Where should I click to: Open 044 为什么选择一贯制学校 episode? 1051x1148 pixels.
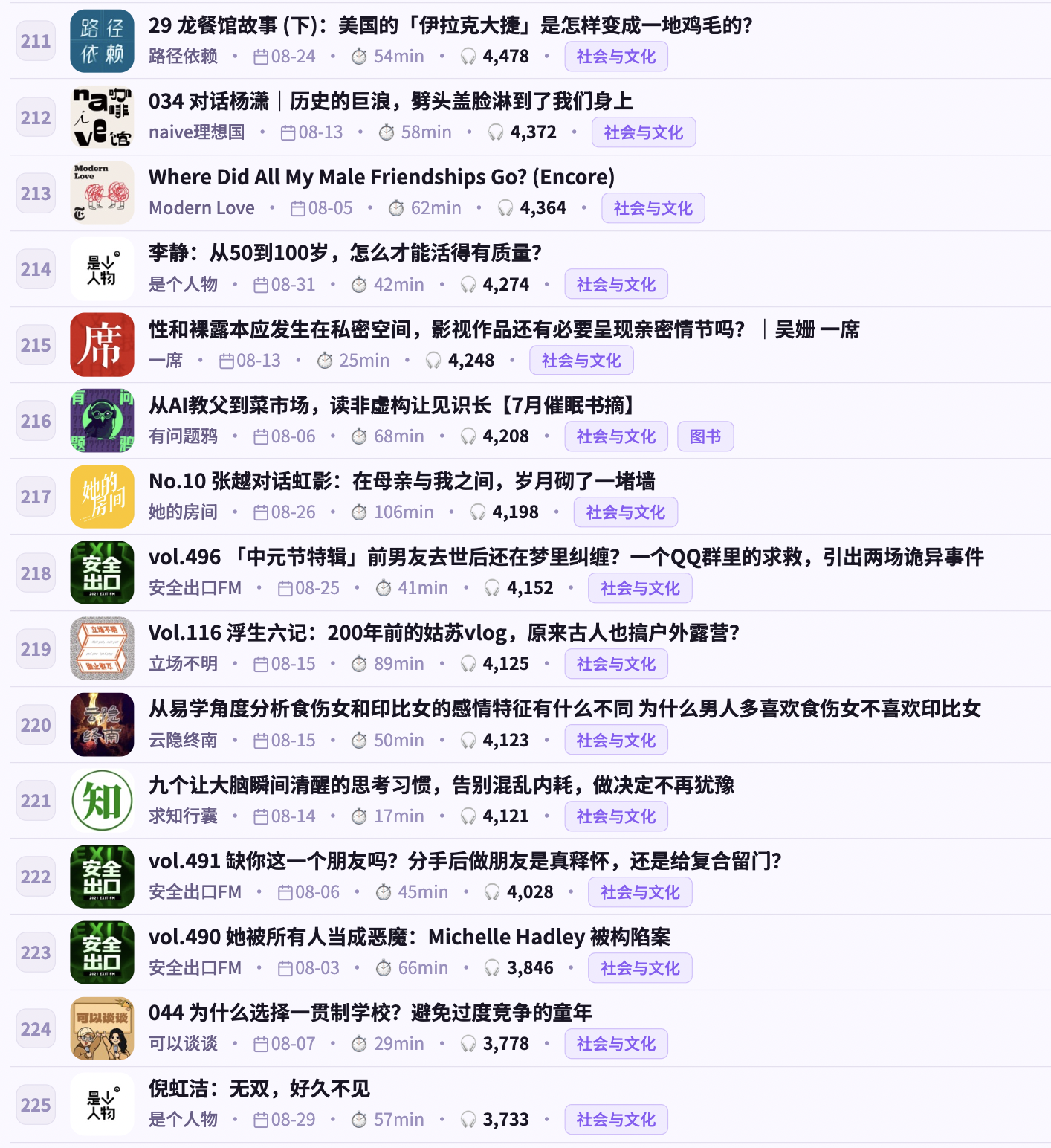tap(370, 1013)
